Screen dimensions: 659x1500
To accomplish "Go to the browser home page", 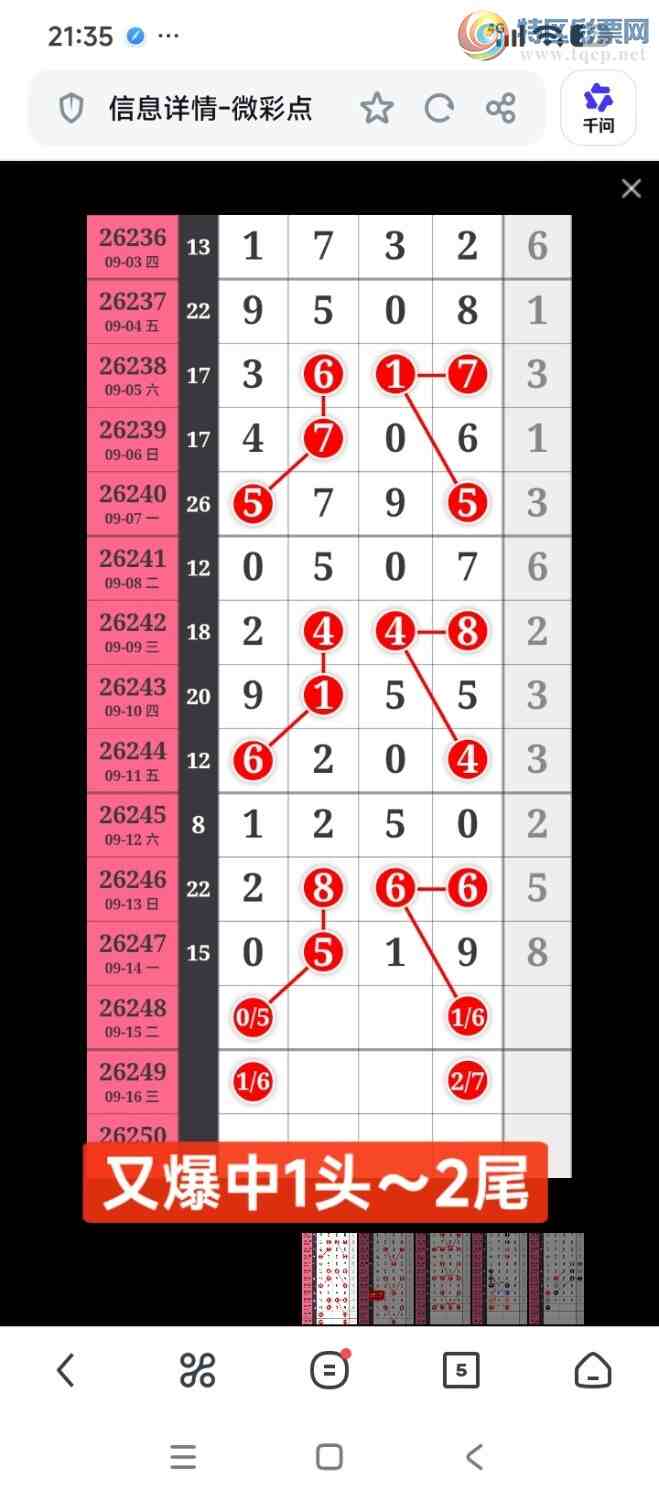I will pyautogui.click(x=593, y=1370).
